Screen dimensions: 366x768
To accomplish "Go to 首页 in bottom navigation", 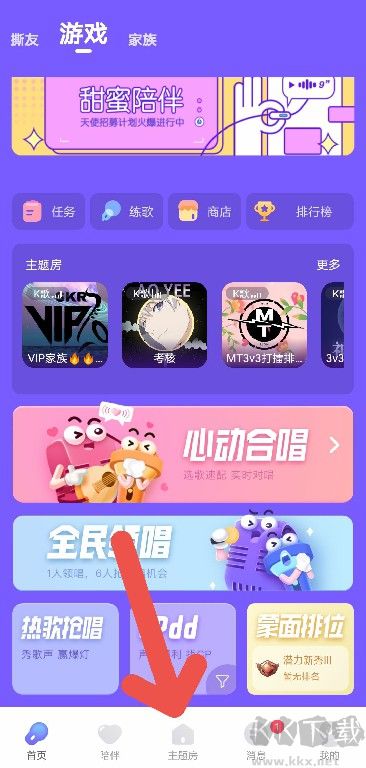I will pyautogui.click(x=37, y=740).
